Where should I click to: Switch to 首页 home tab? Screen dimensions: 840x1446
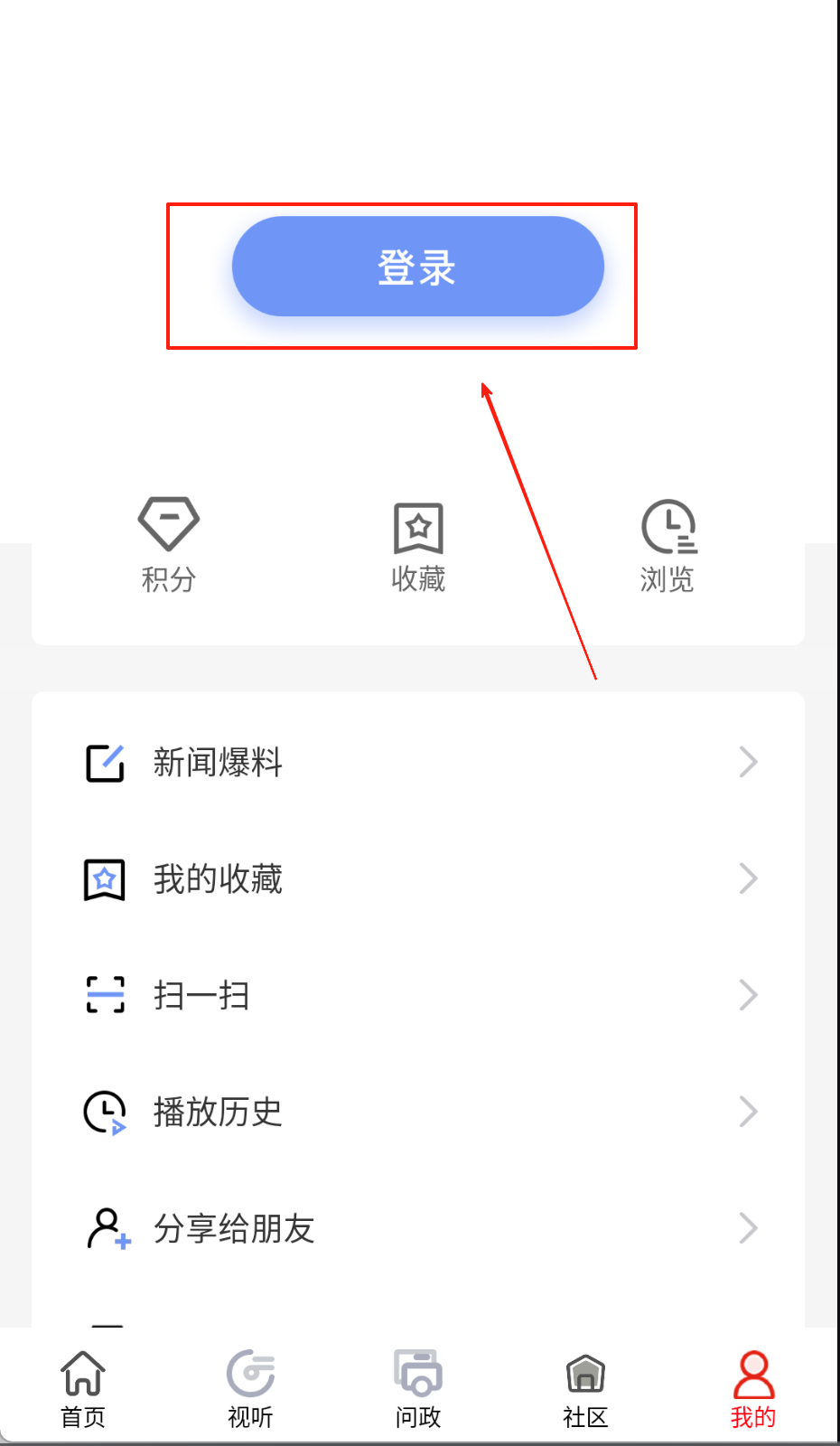(x=83, y=1389)
